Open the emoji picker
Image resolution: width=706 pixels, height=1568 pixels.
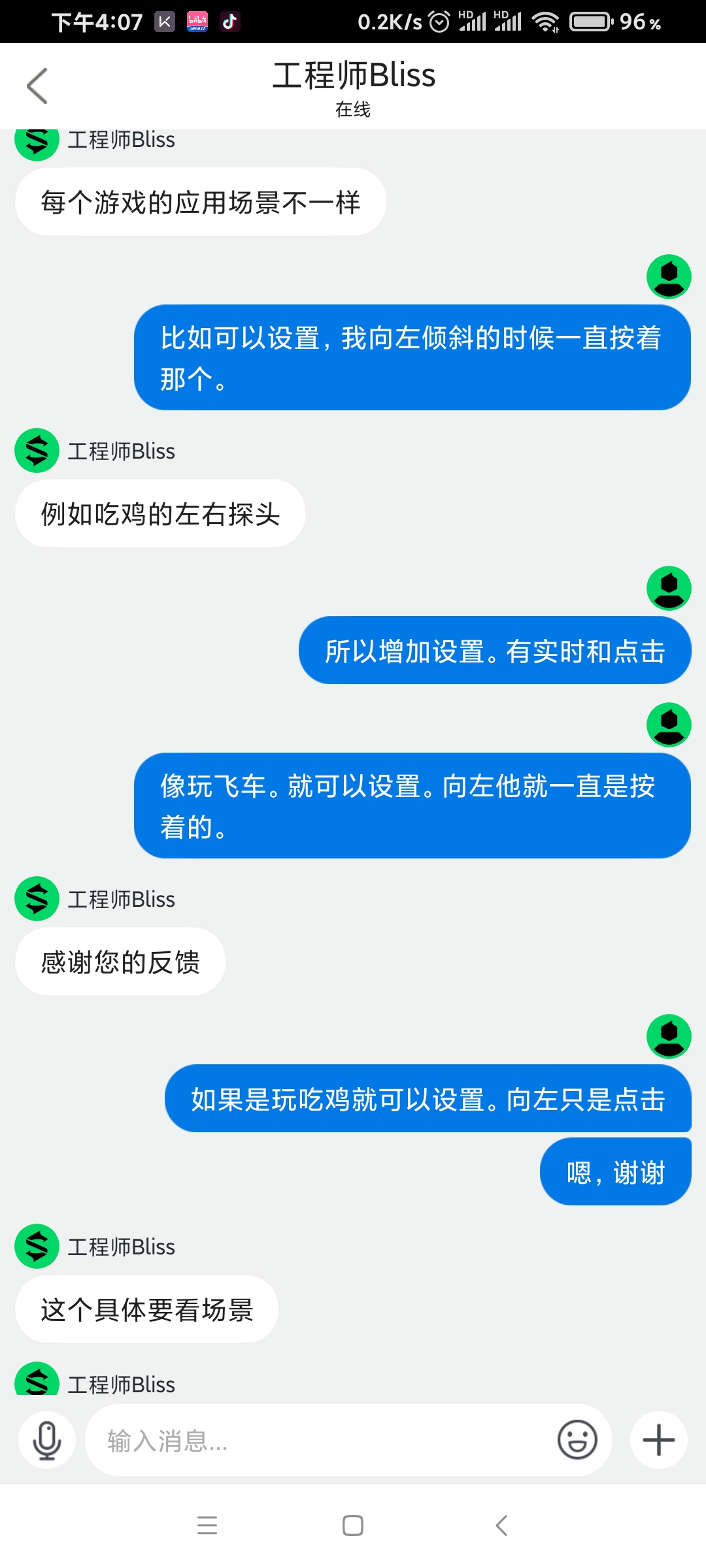pyautogui.click(x=577, y=1439)
